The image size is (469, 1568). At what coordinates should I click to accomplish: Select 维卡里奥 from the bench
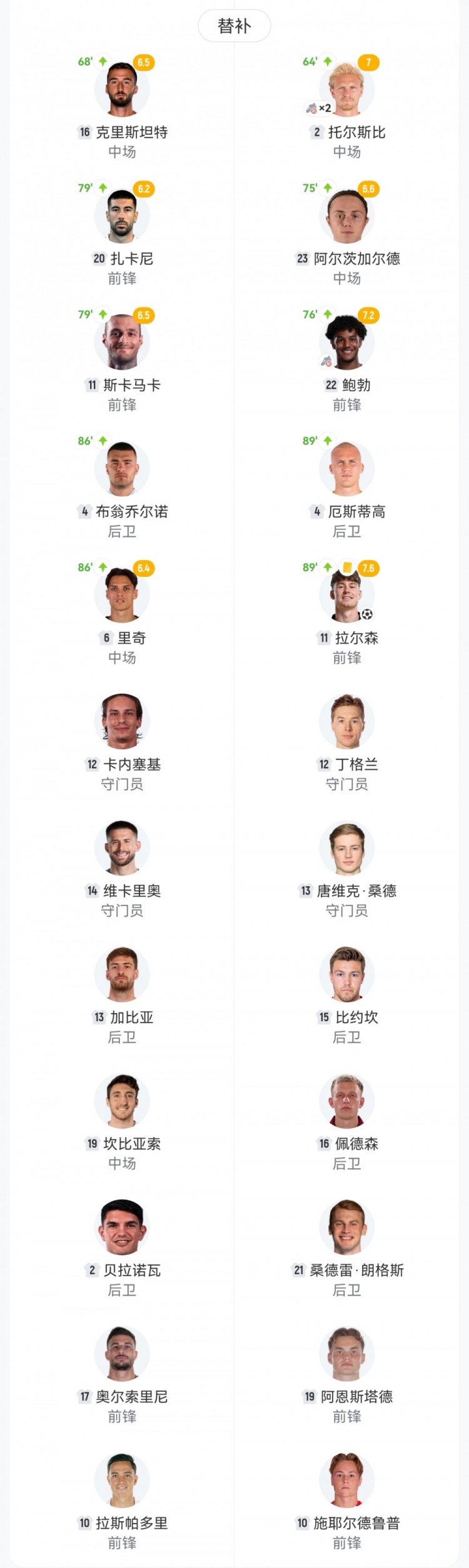[x=122, y=849]
